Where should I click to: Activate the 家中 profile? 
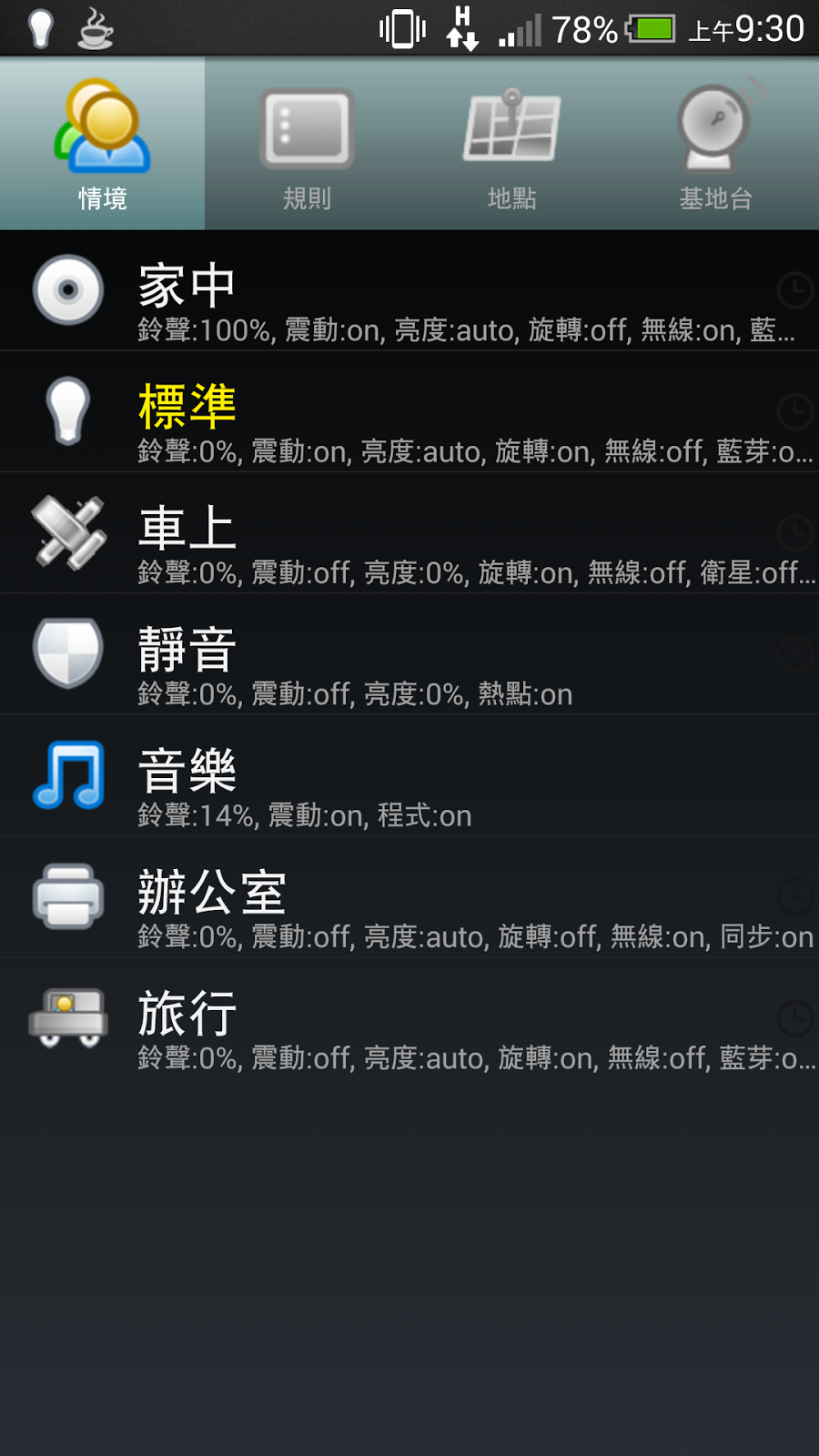[409, 291]
